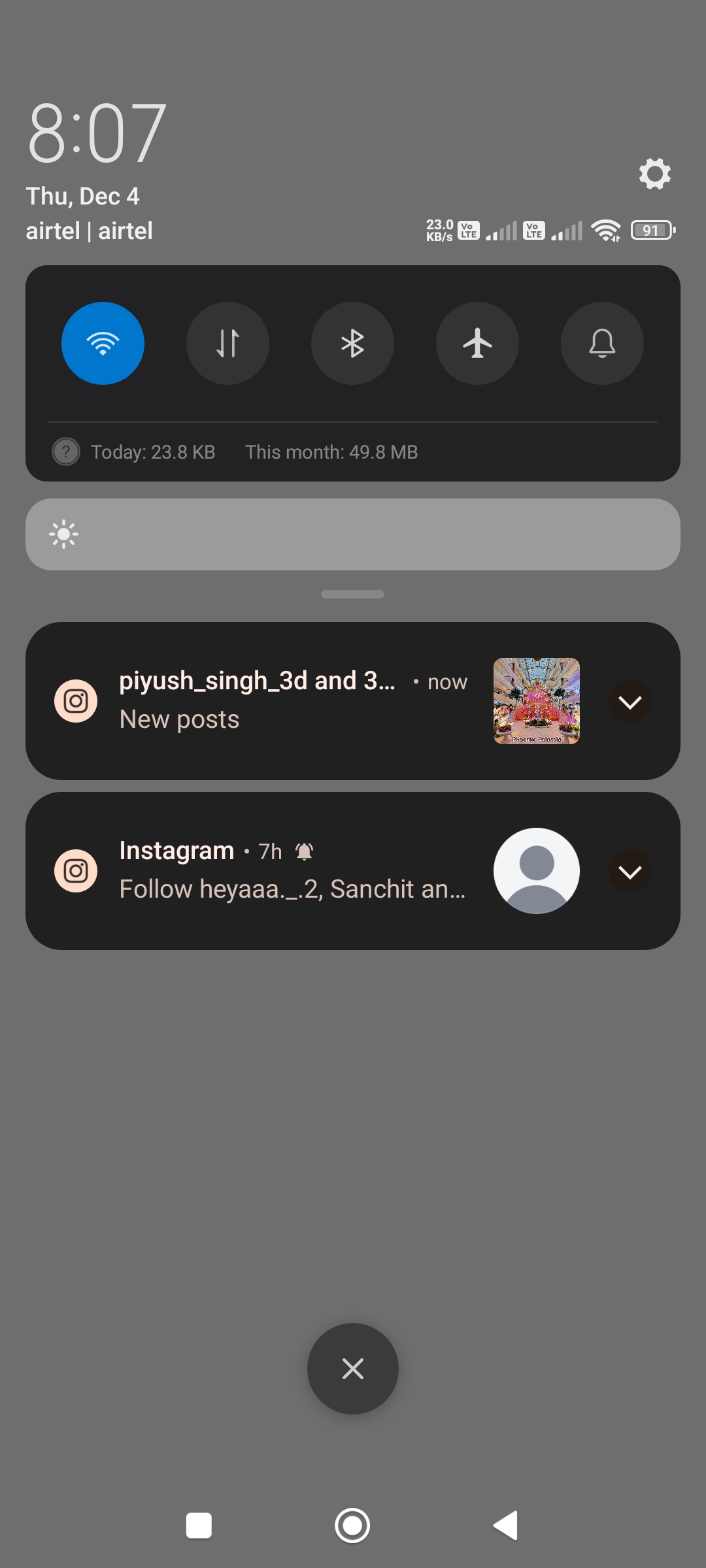
Task: Expand the Instagram 7h notification chevron
Action: [630, 872]
